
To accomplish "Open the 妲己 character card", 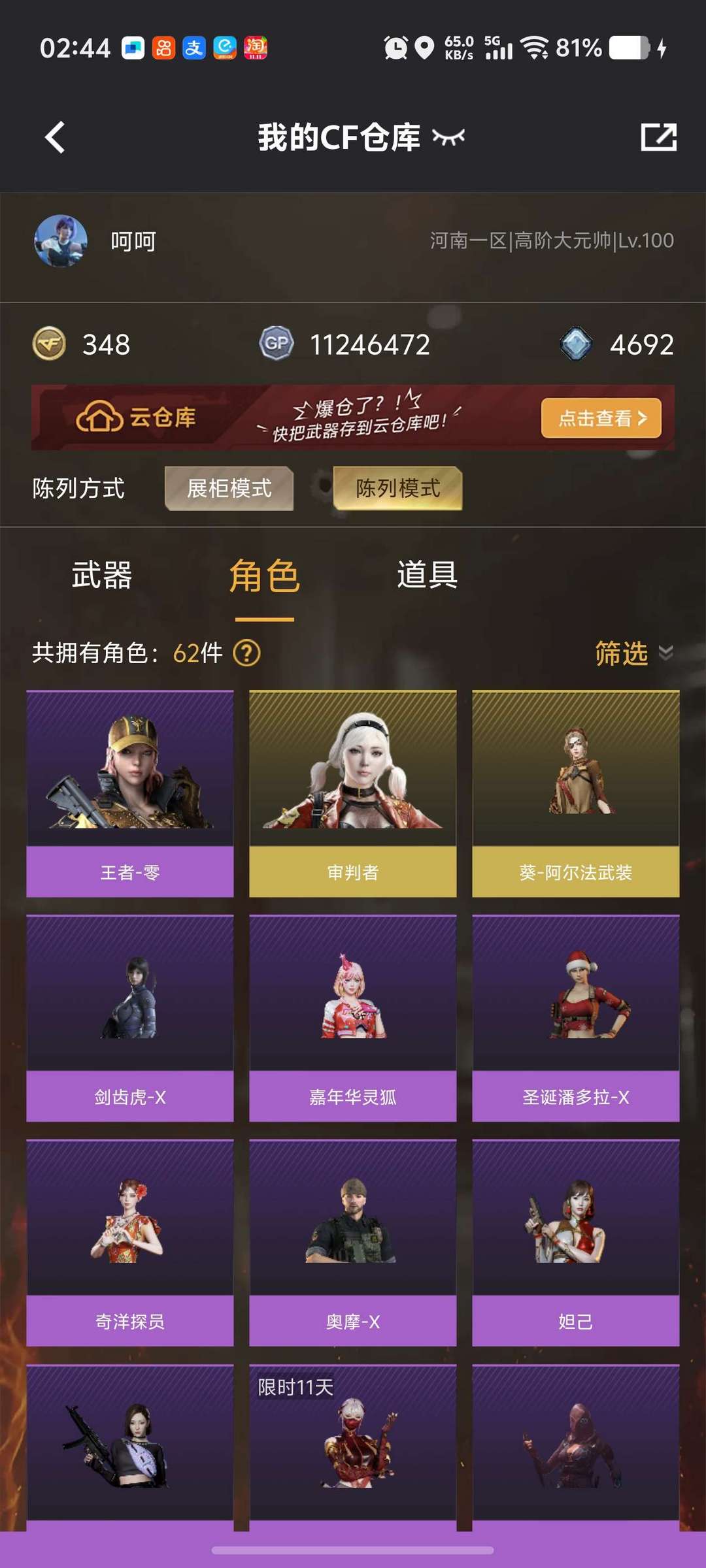I will pyautogui.click(x=576, y=1243).
